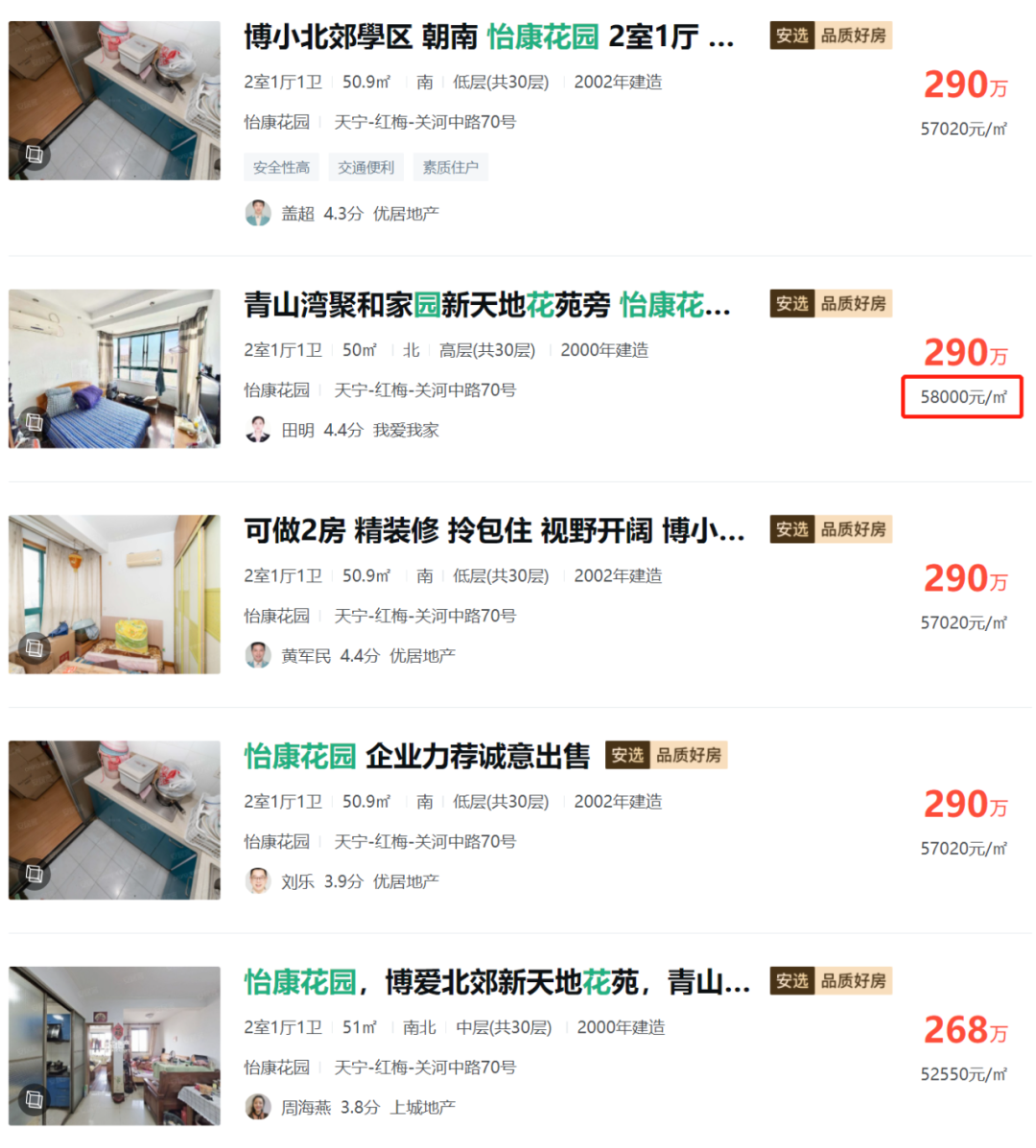This screenshot has height=1148, width=1036.
Task: Open the listing 怡康花园,博爱北郊新天地花苑
Action: pos(497,982)
